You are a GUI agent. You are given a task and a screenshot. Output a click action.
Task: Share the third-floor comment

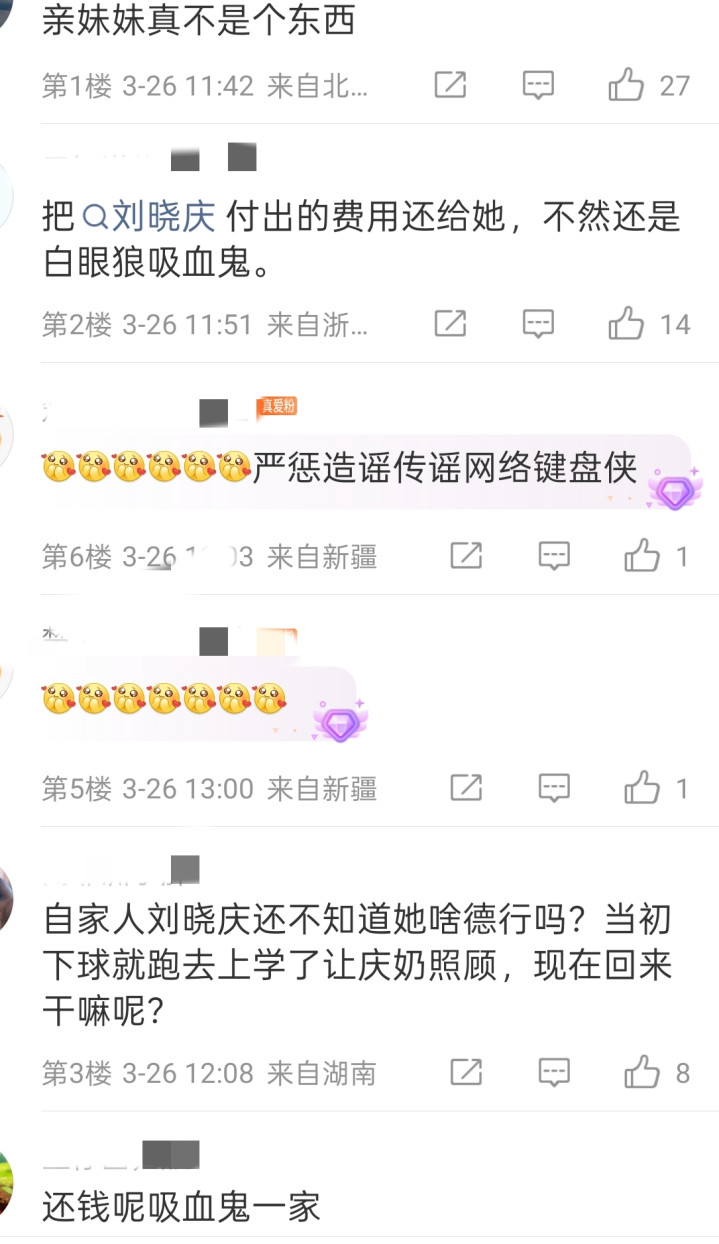click(x=466, y=1073)
